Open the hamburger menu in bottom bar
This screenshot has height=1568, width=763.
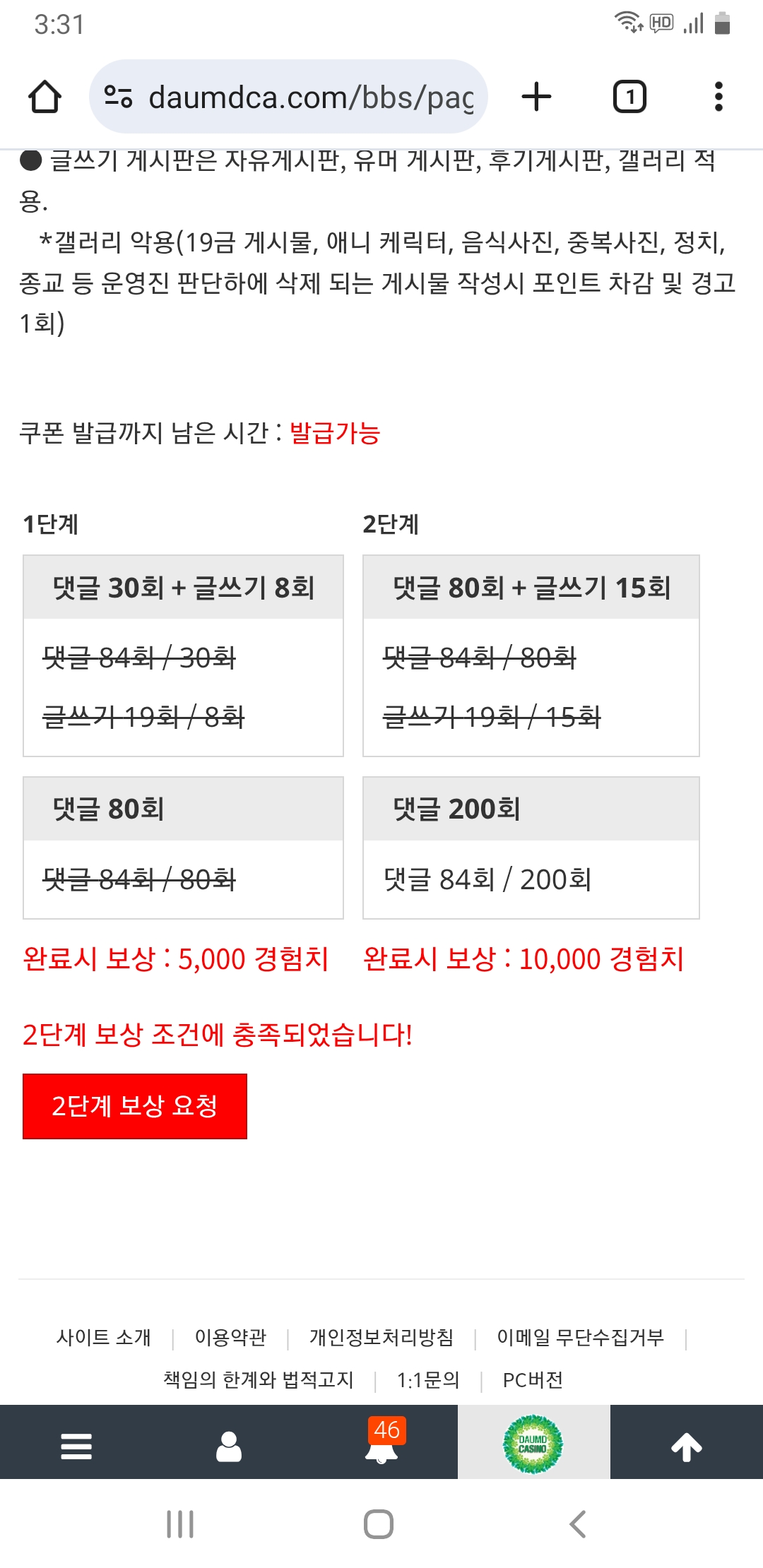pos(76,1446)
